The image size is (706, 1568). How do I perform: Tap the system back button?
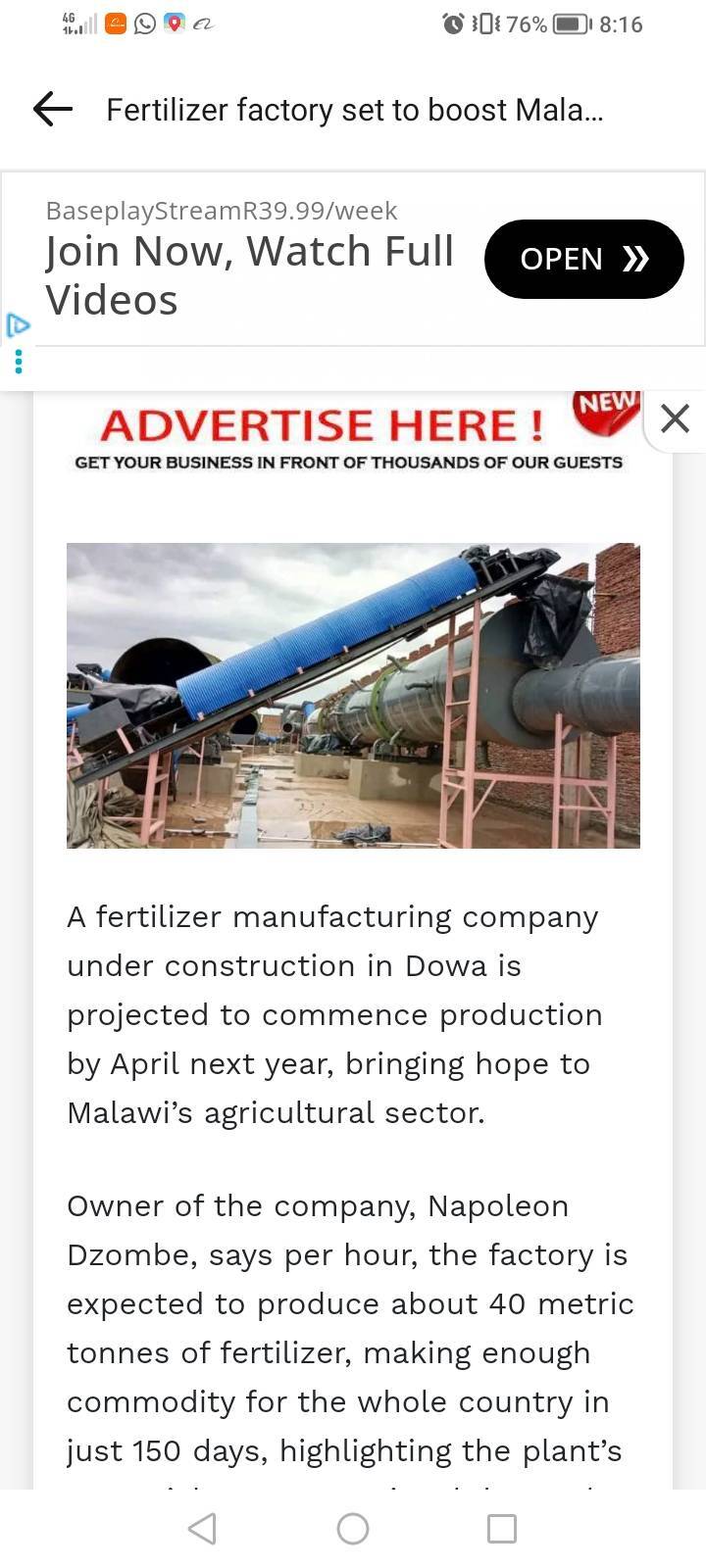[202, 1528]
